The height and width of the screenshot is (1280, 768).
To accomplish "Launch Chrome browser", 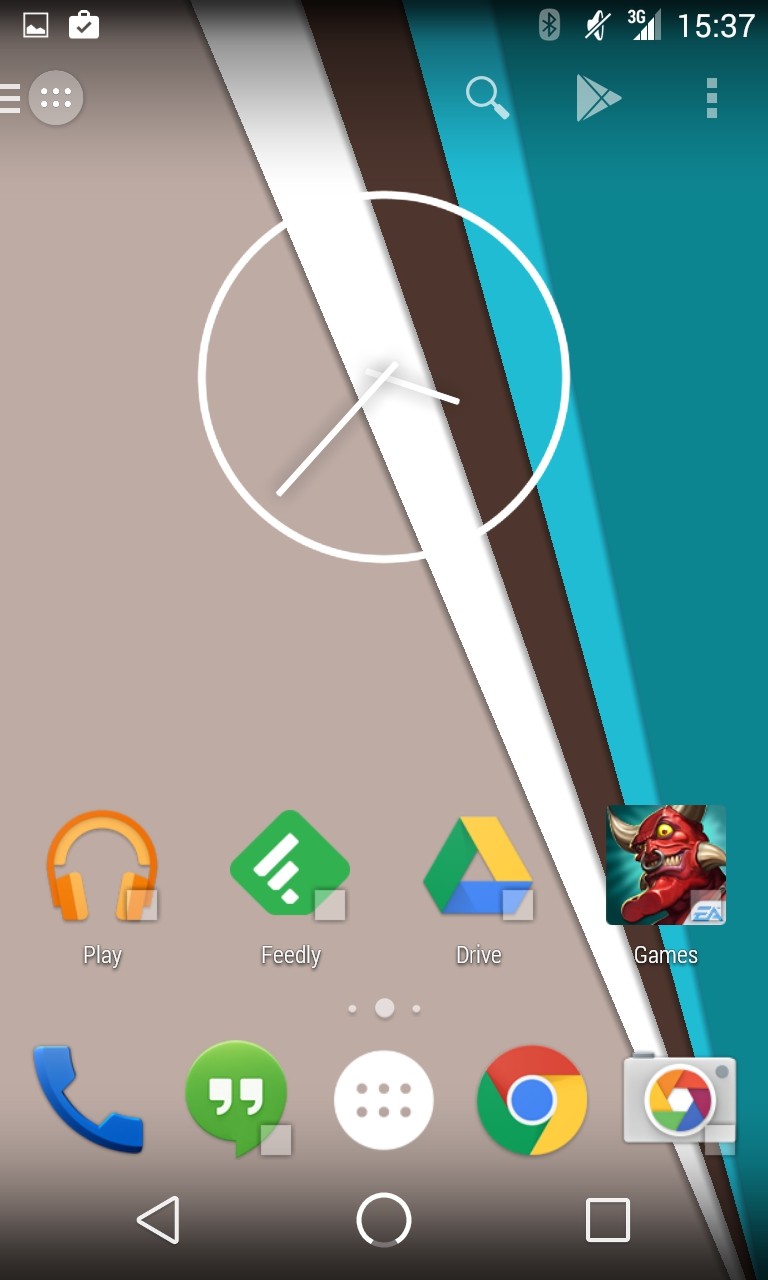I will pos(532,1100).
